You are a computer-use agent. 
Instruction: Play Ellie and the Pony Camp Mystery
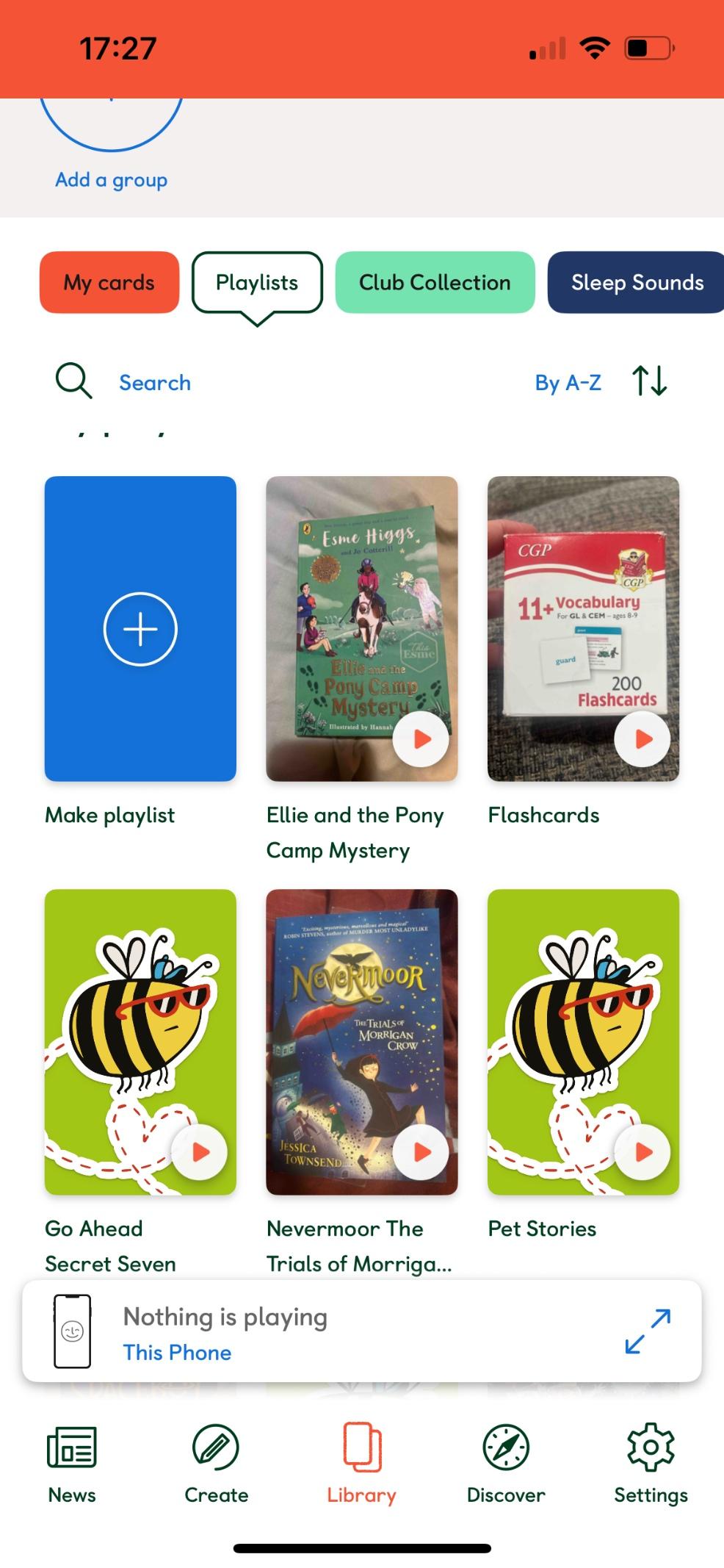[x=421, y=740]
